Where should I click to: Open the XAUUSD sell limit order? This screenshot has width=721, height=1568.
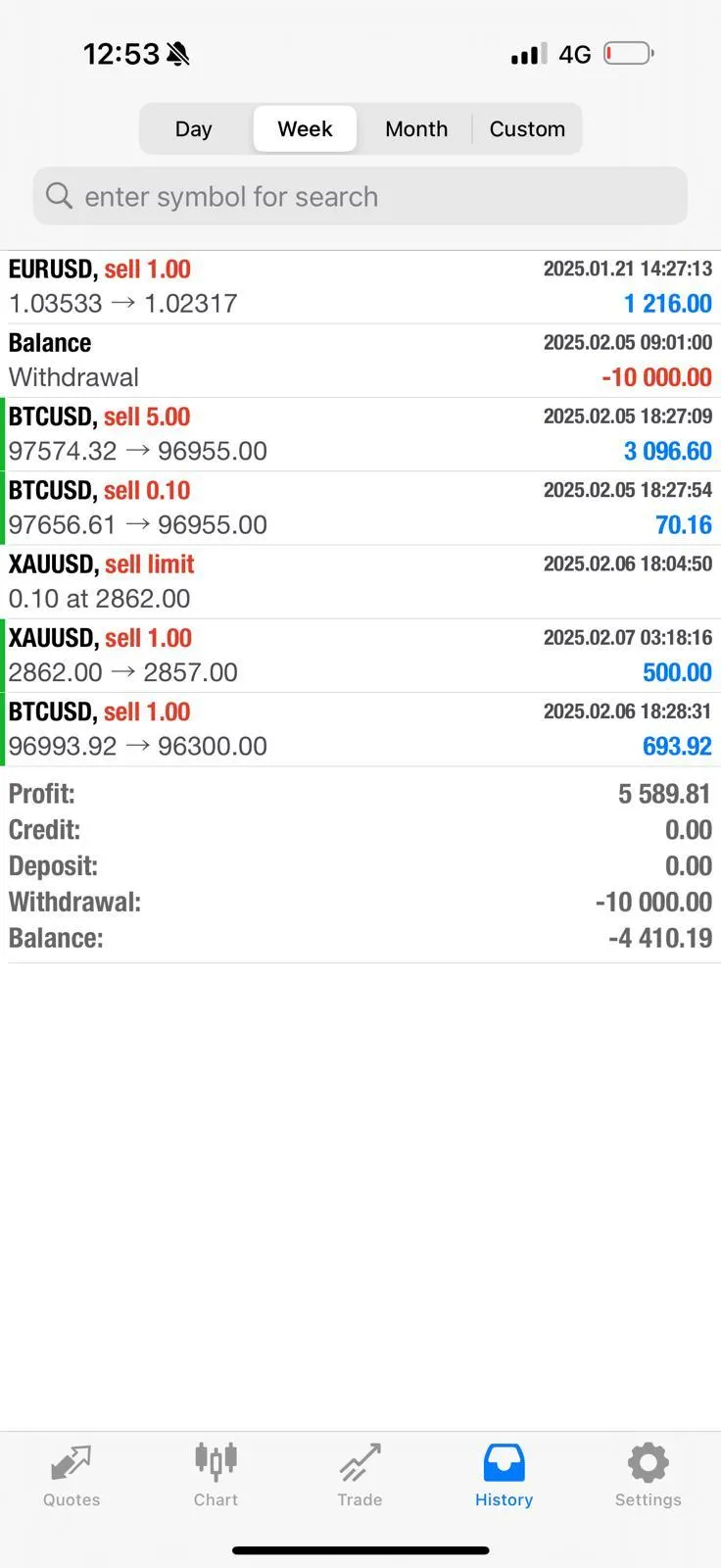click(x=360, y=582)
